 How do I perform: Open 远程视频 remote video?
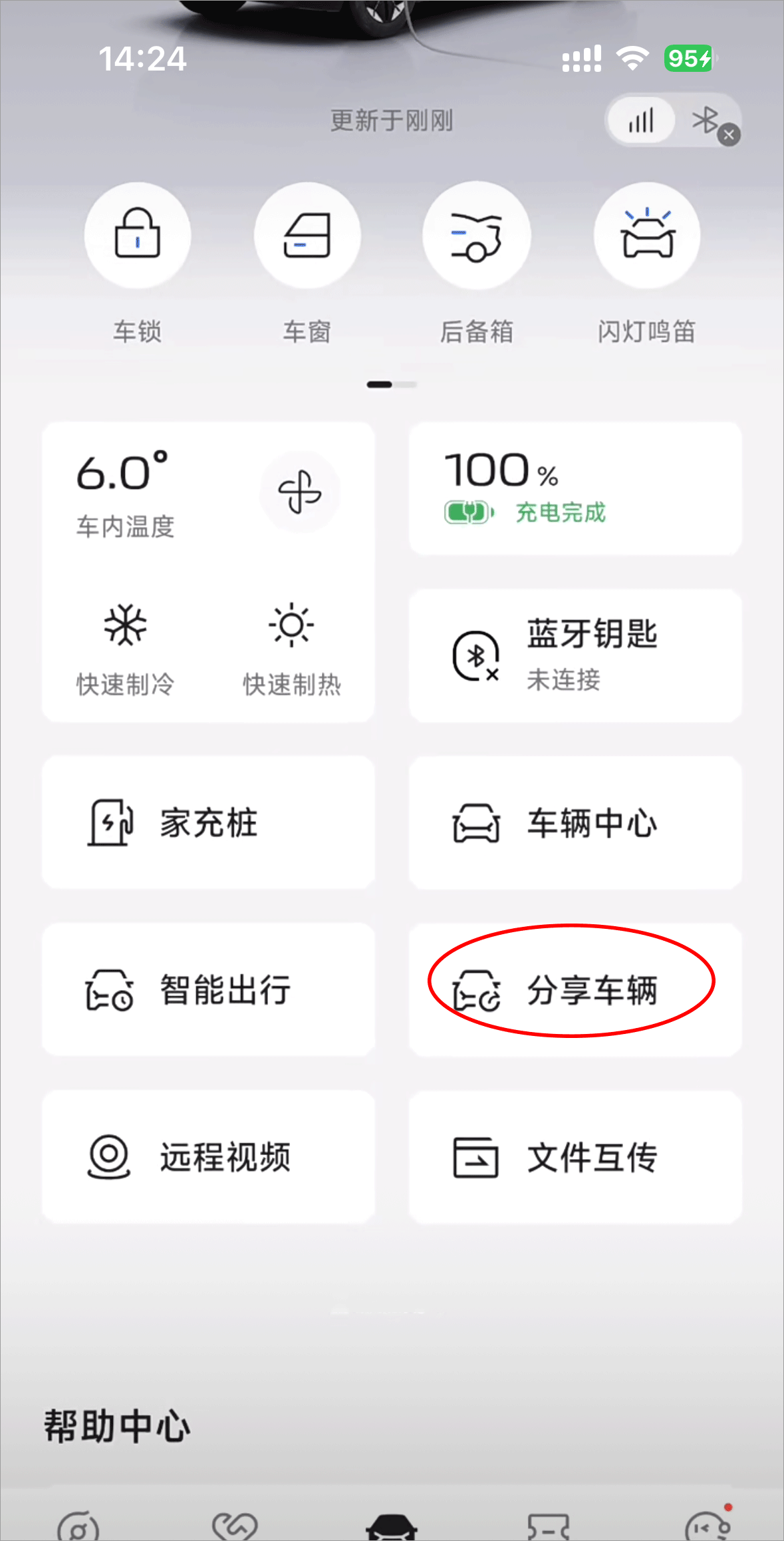pyautogui.click(x=208, y=1157)
